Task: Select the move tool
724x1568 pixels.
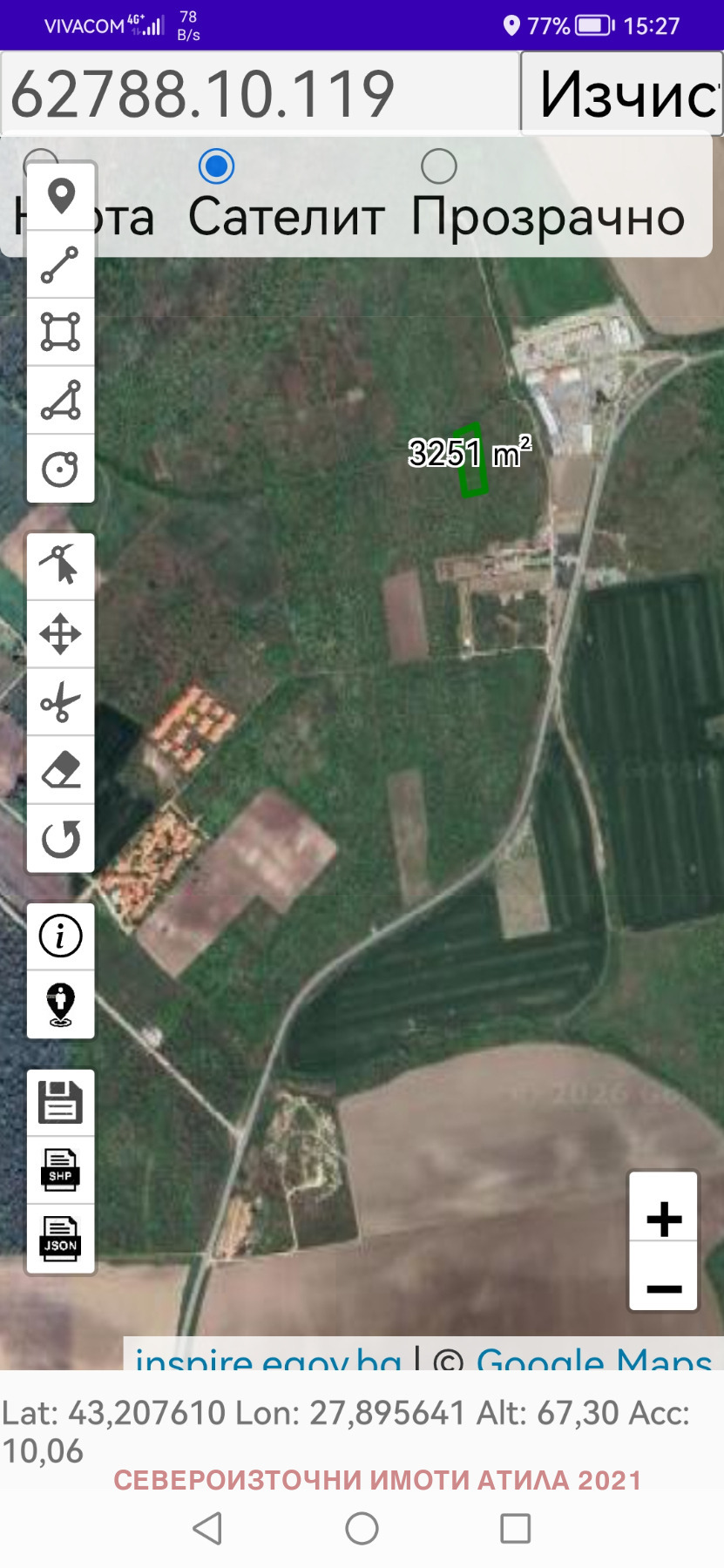Action: tap(60, 633)
